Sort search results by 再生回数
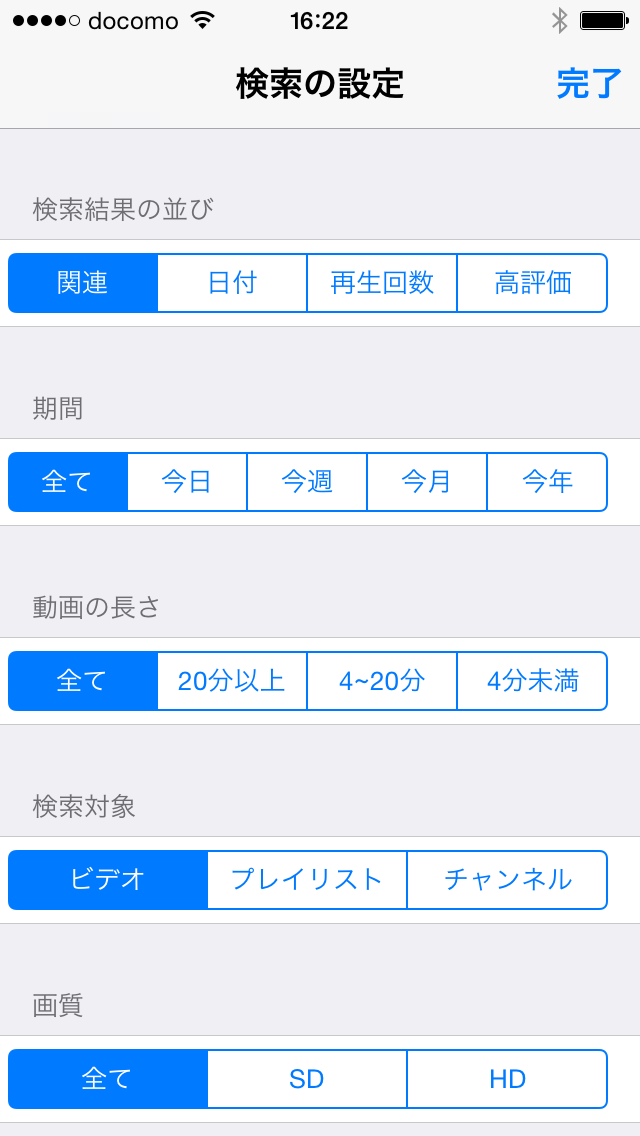Viewport: 640px width, 1136px height. click(382, 283)
